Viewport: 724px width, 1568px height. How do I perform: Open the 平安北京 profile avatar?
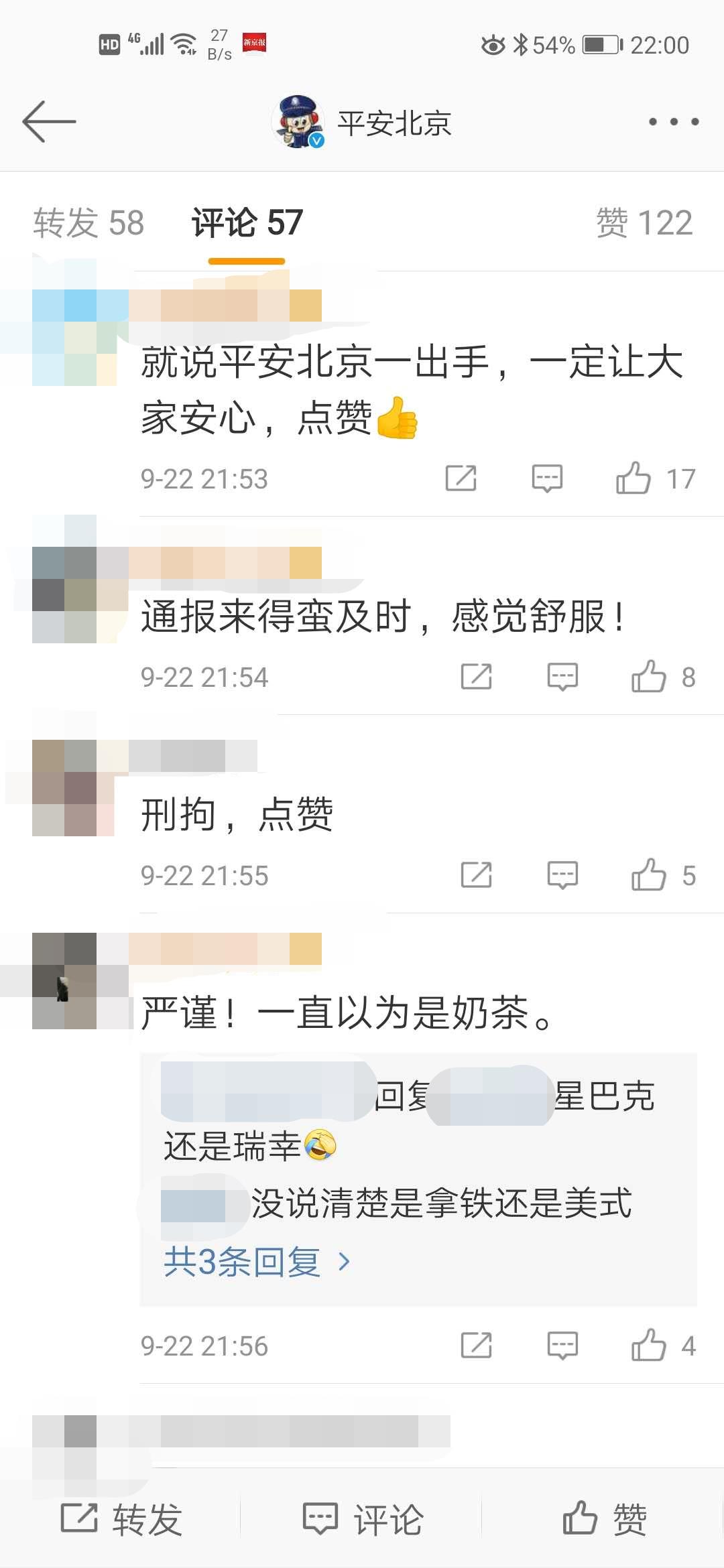tap(298, 121)
